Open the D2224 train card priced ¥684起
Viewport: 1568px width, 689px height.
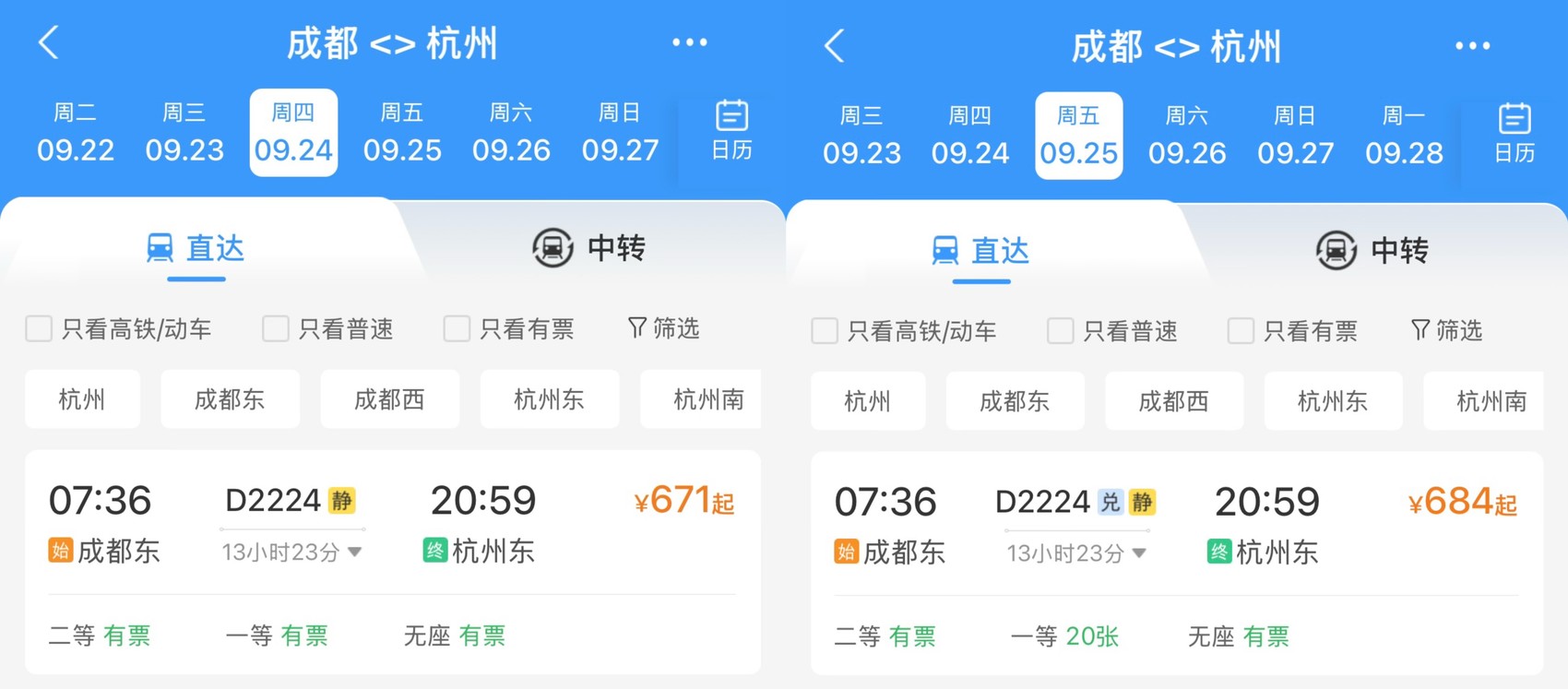(x=1177, y=564)
